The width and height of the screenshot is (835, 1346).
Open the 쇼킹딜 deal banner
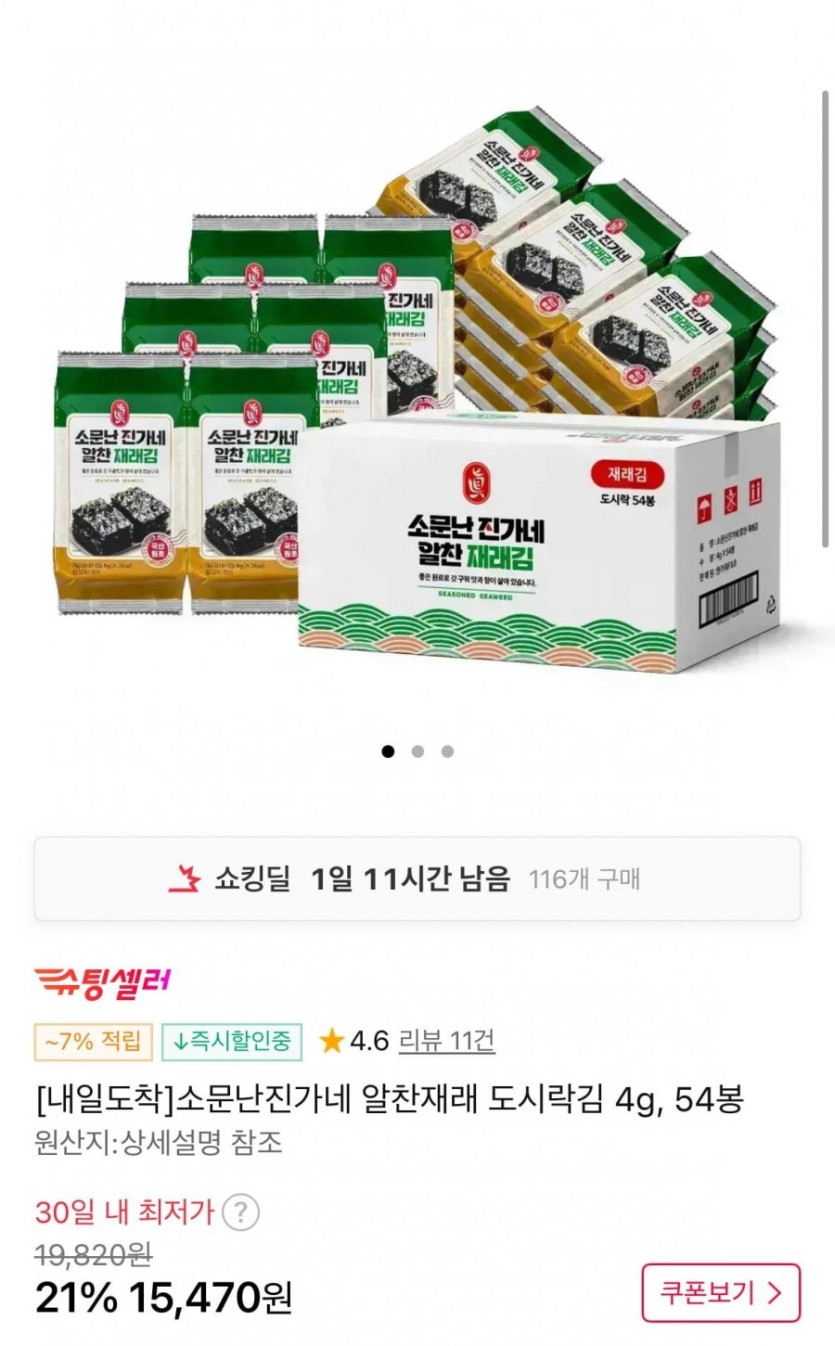[x=417, y=879]
